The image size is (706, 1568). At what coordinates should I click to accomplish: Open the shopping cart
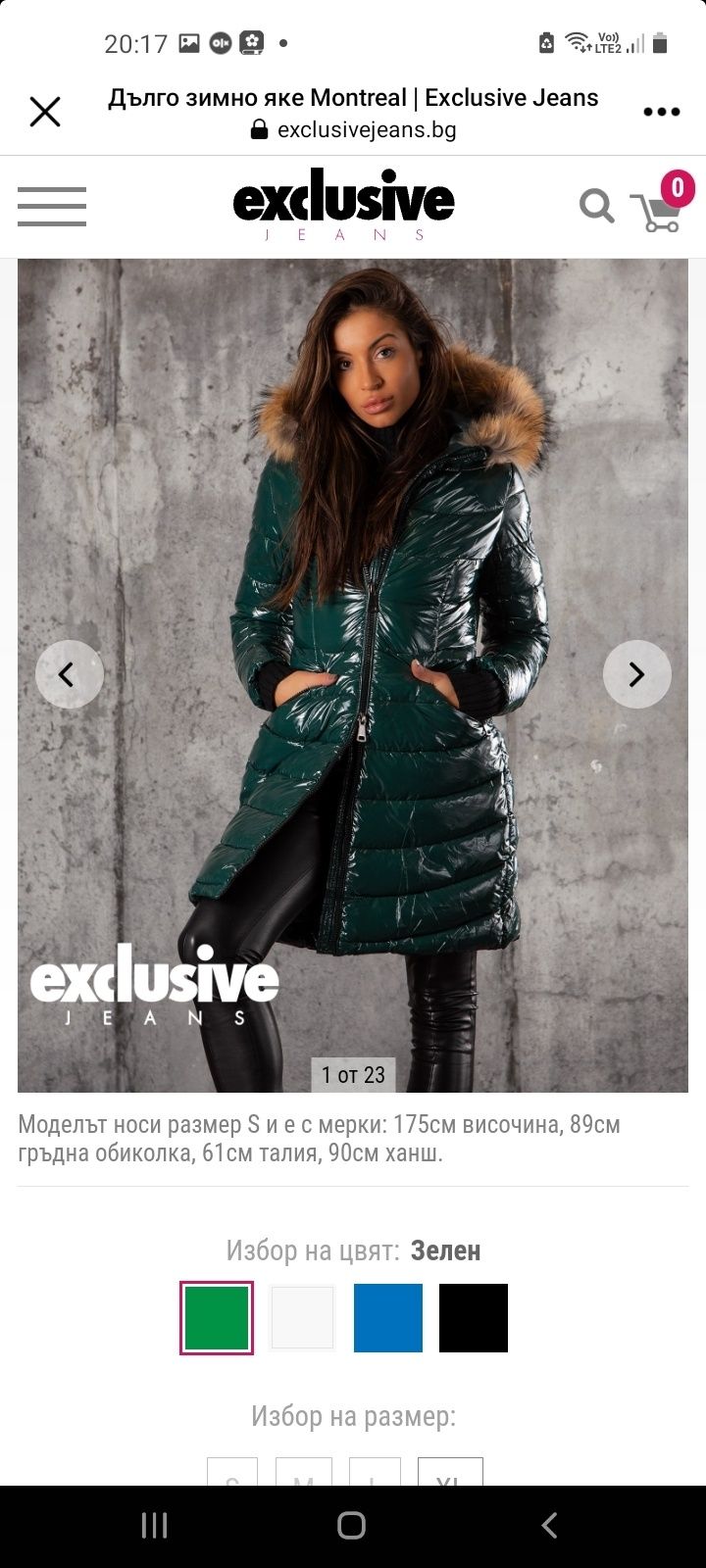pyautogui.click(x=660, y=209)
